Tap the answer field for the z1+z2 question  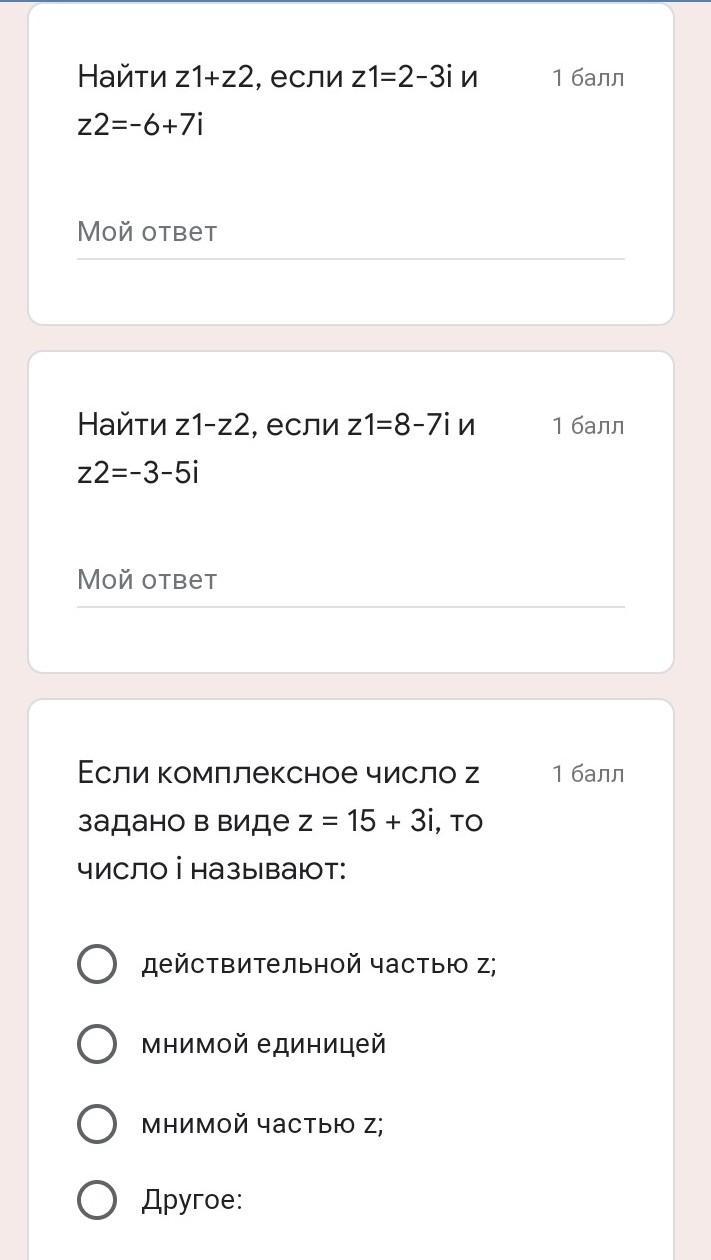click(350, 233)
